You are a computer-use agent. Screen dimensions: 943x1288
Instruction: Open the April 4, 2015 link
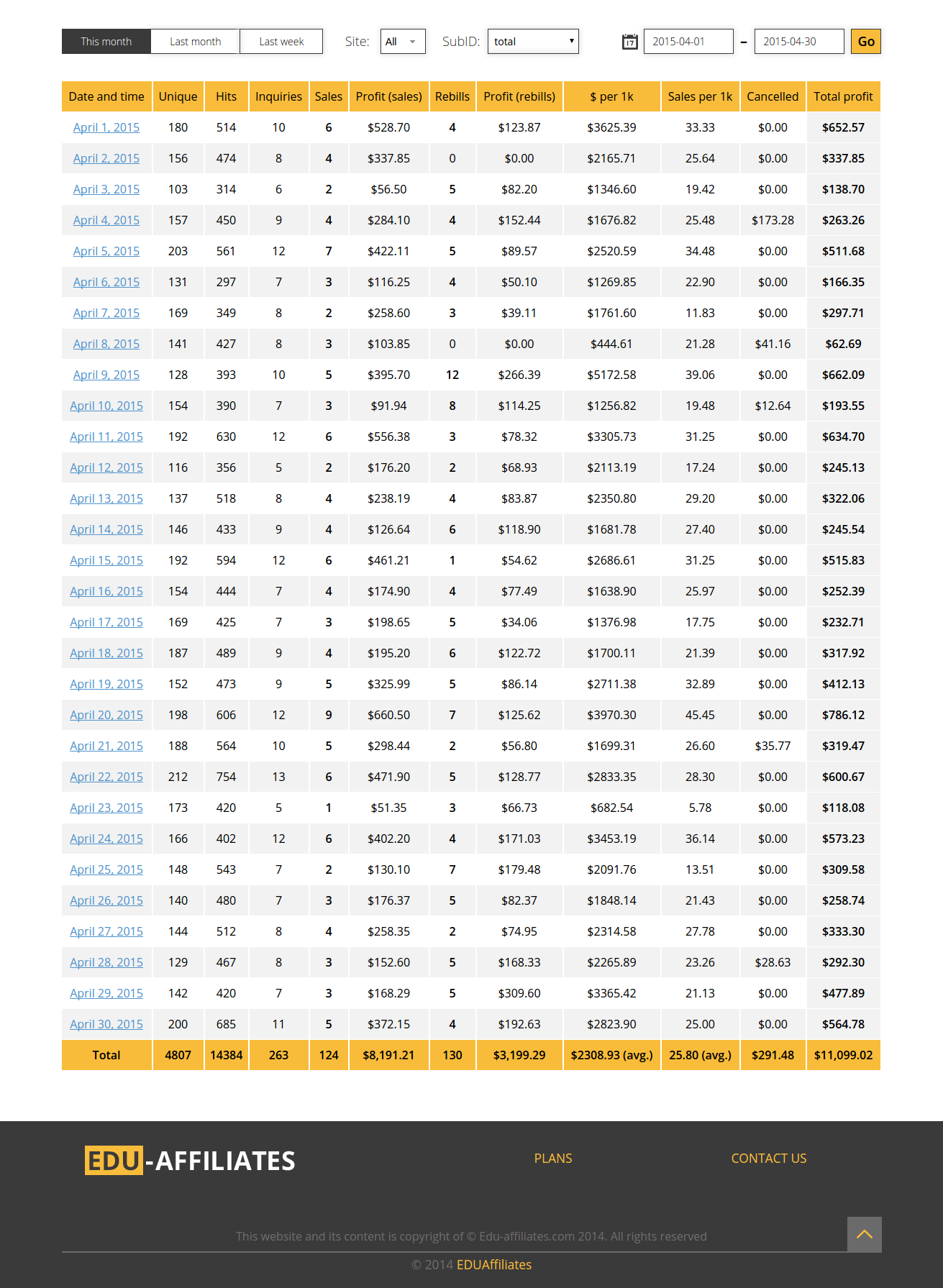point(106,220)
